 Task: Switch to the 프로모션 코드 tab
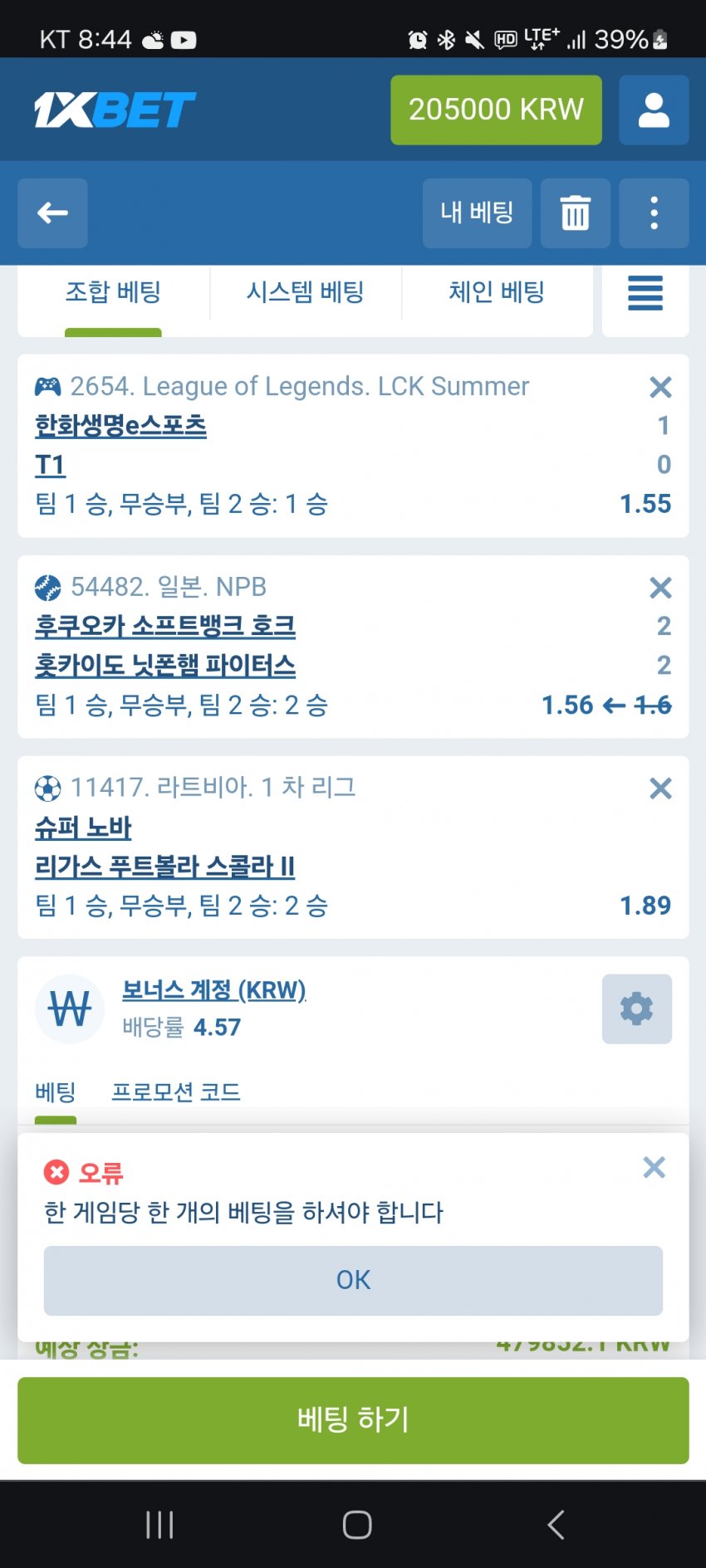coord(176,1092)
